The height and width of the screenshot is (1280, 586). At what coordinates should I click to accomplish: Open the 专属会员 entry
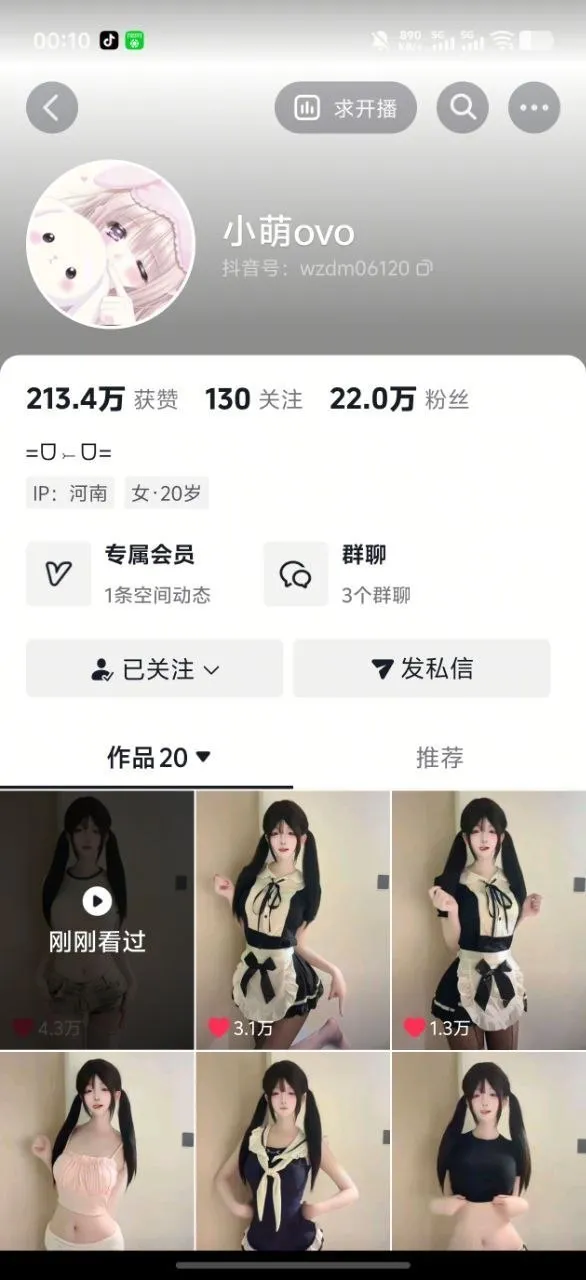click(x=139, y=574)
